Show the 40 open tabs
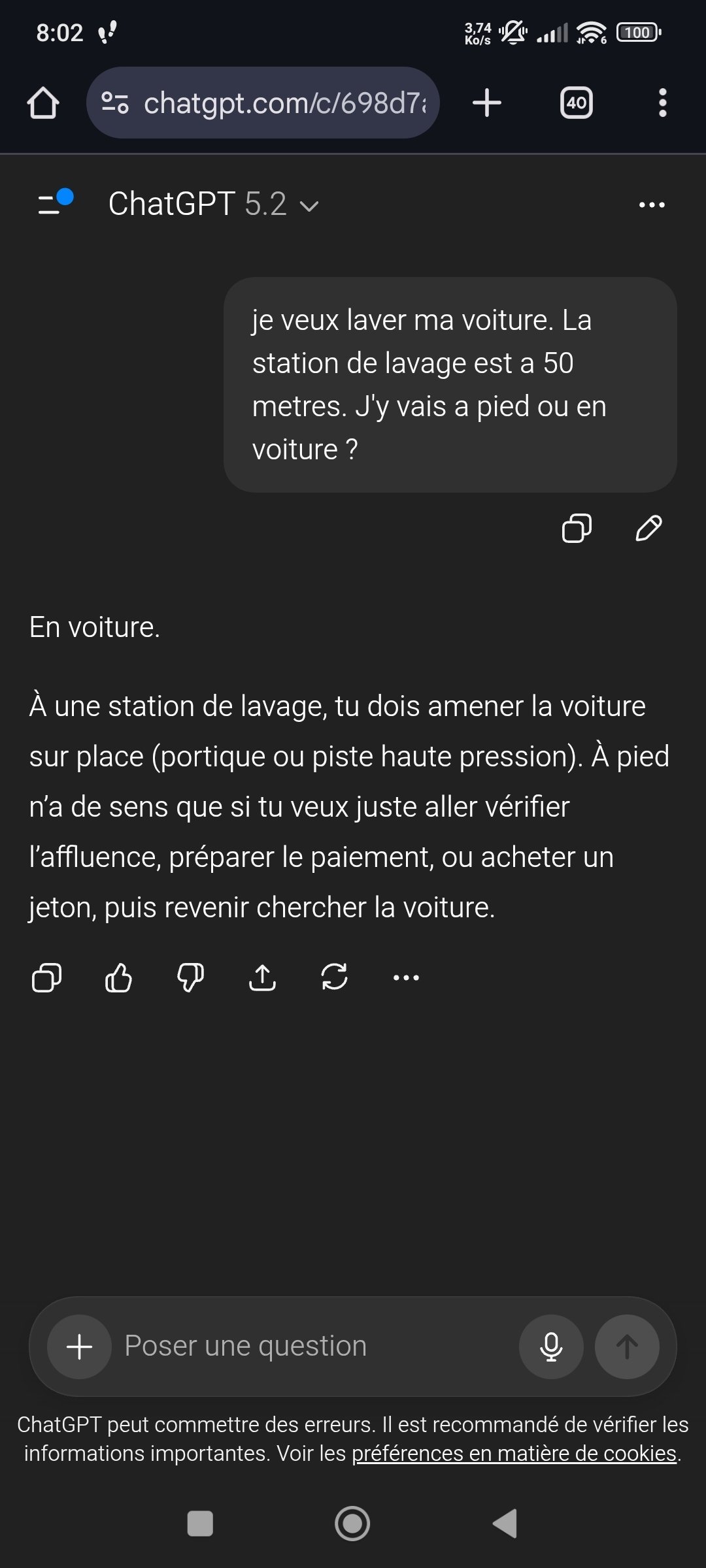The image size is (706, 1568). coord(576,103)
